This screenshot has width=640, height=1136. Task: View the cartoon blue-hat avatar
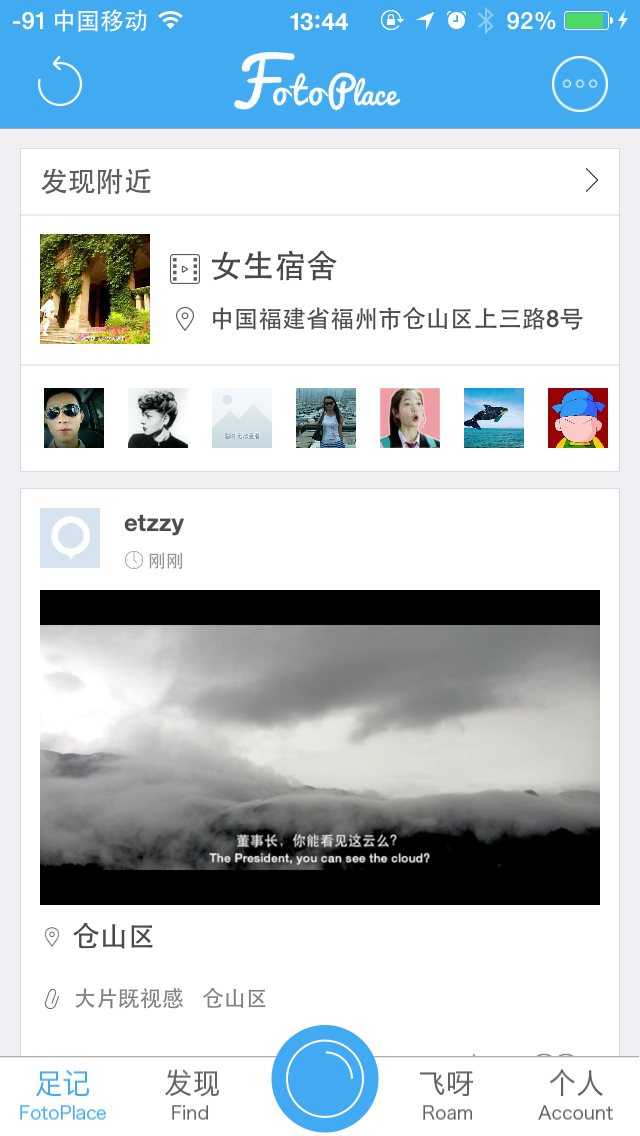[x=578, y=418]
